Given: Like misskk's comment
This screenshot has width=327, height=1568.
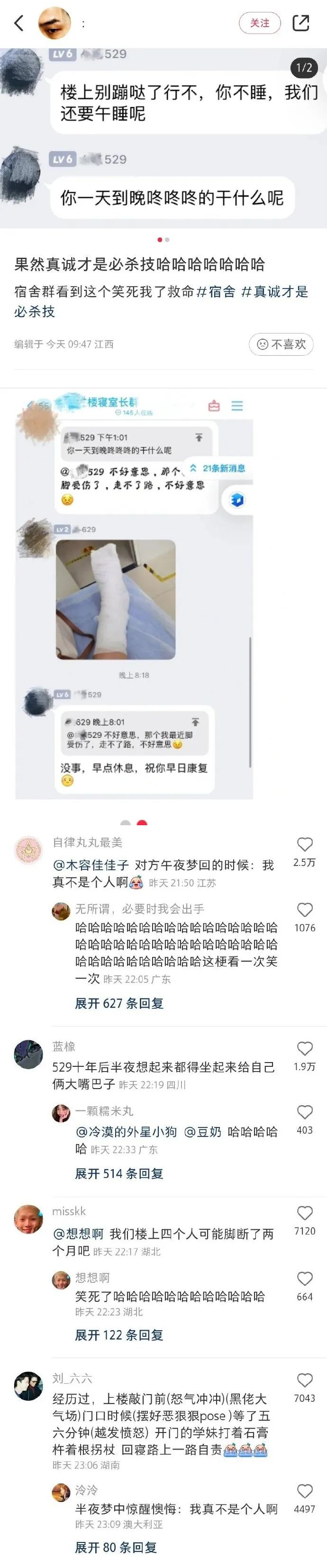Looking at the screenshot, I should [x=304, y=1213].
